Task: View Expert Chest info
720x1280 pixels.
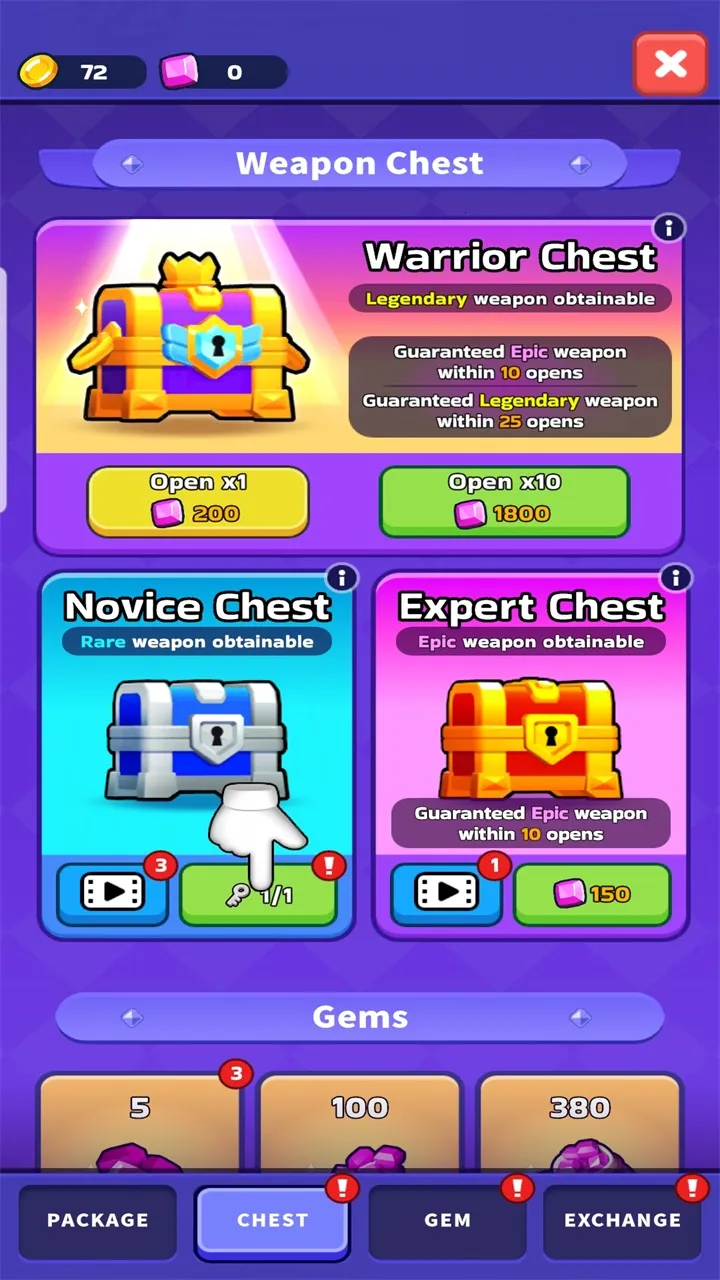Action: [676, 578]
